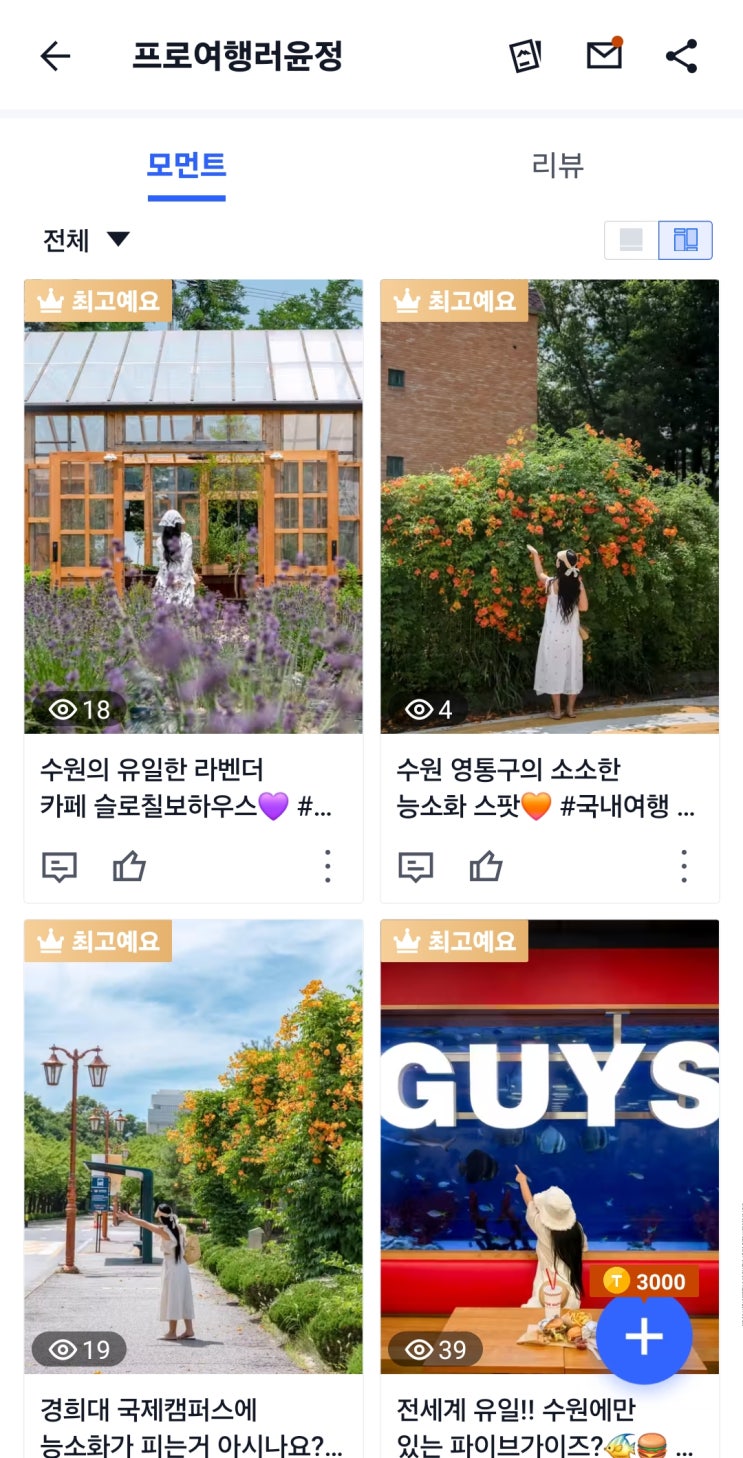Select the 모먼트 tab

(x=187, y=165)
